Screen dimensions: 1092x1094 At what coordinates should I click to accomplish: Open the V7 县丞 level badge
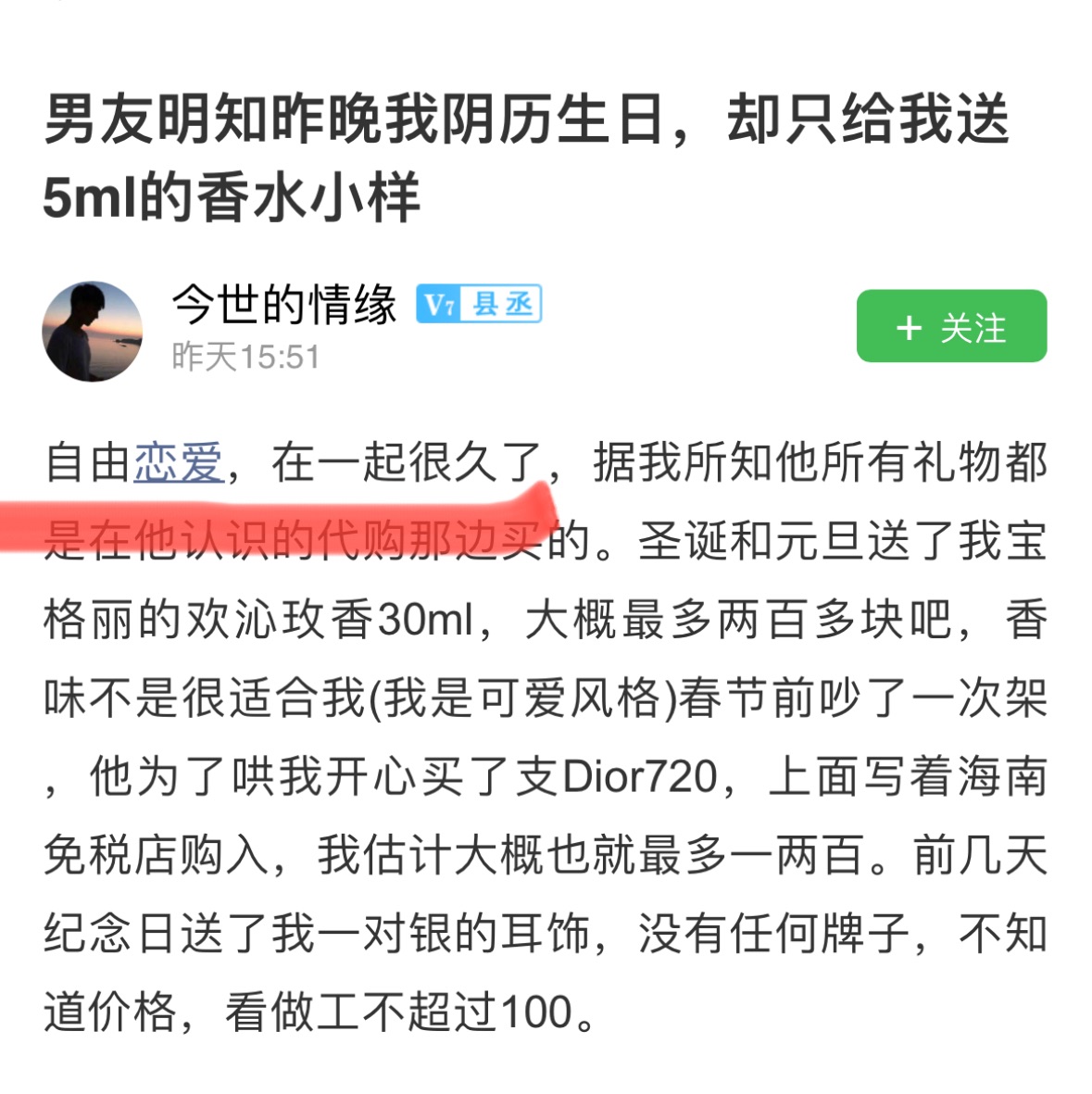(x=478, y=304)
